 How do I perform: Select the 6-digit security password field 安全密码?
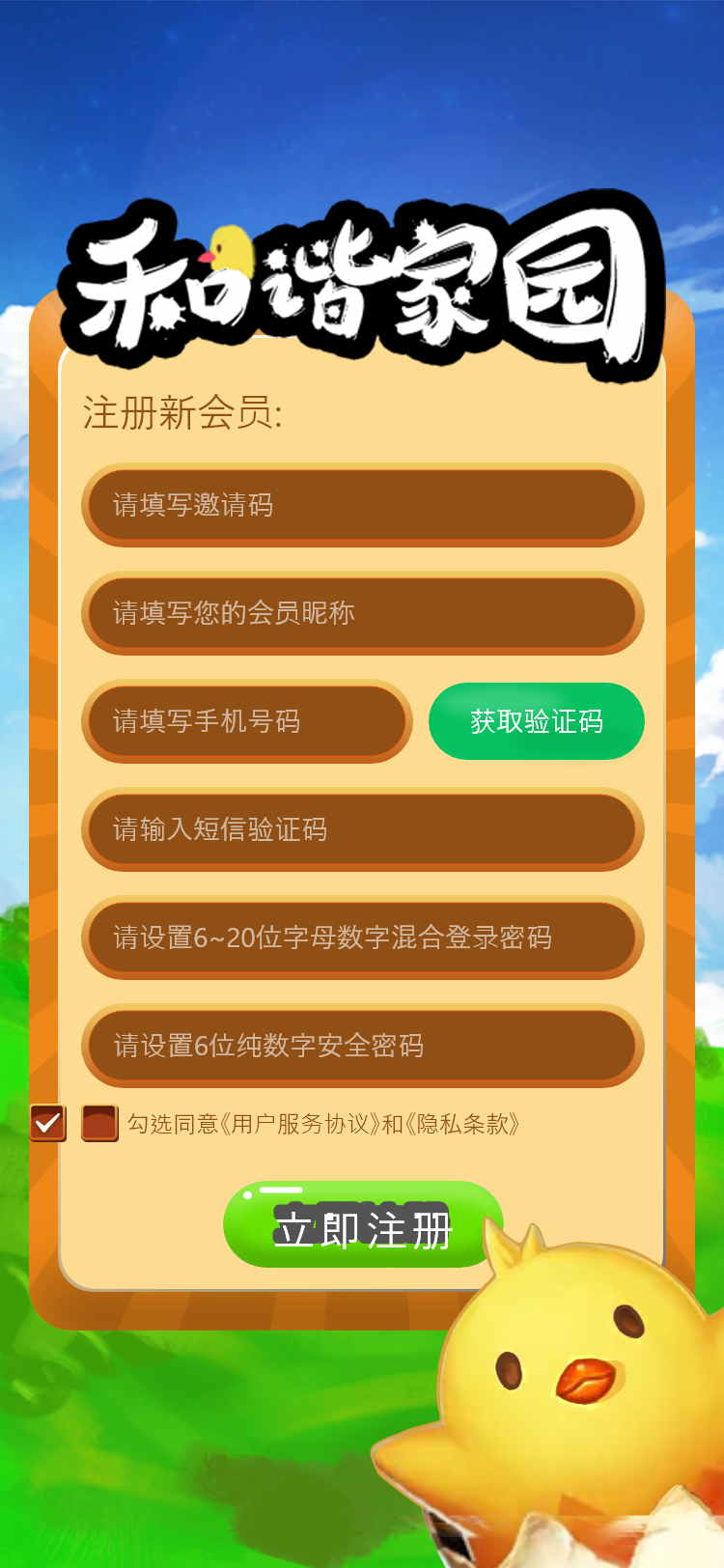[362, 1046]
